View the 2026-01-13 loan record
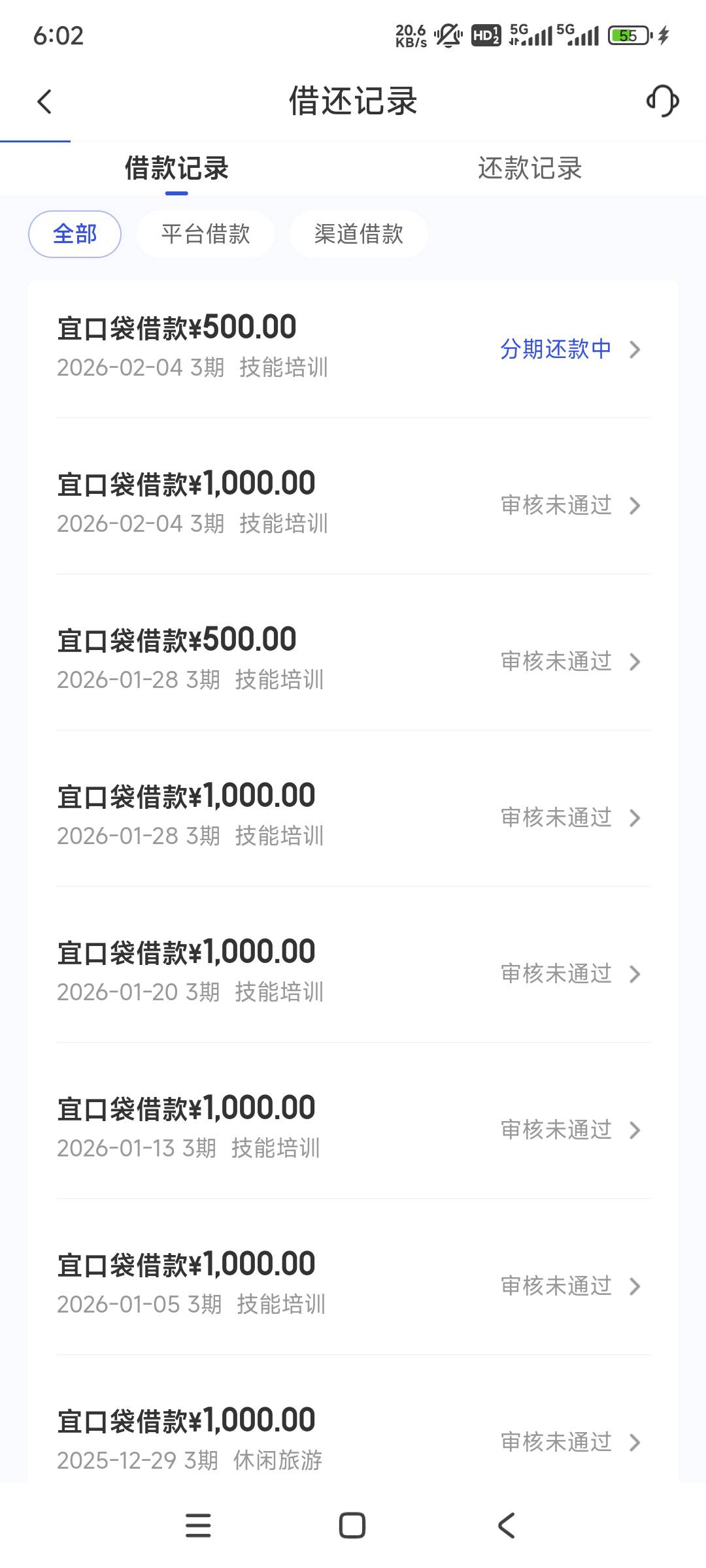This screenshot has width=706, height=1568. (353, 1128)
